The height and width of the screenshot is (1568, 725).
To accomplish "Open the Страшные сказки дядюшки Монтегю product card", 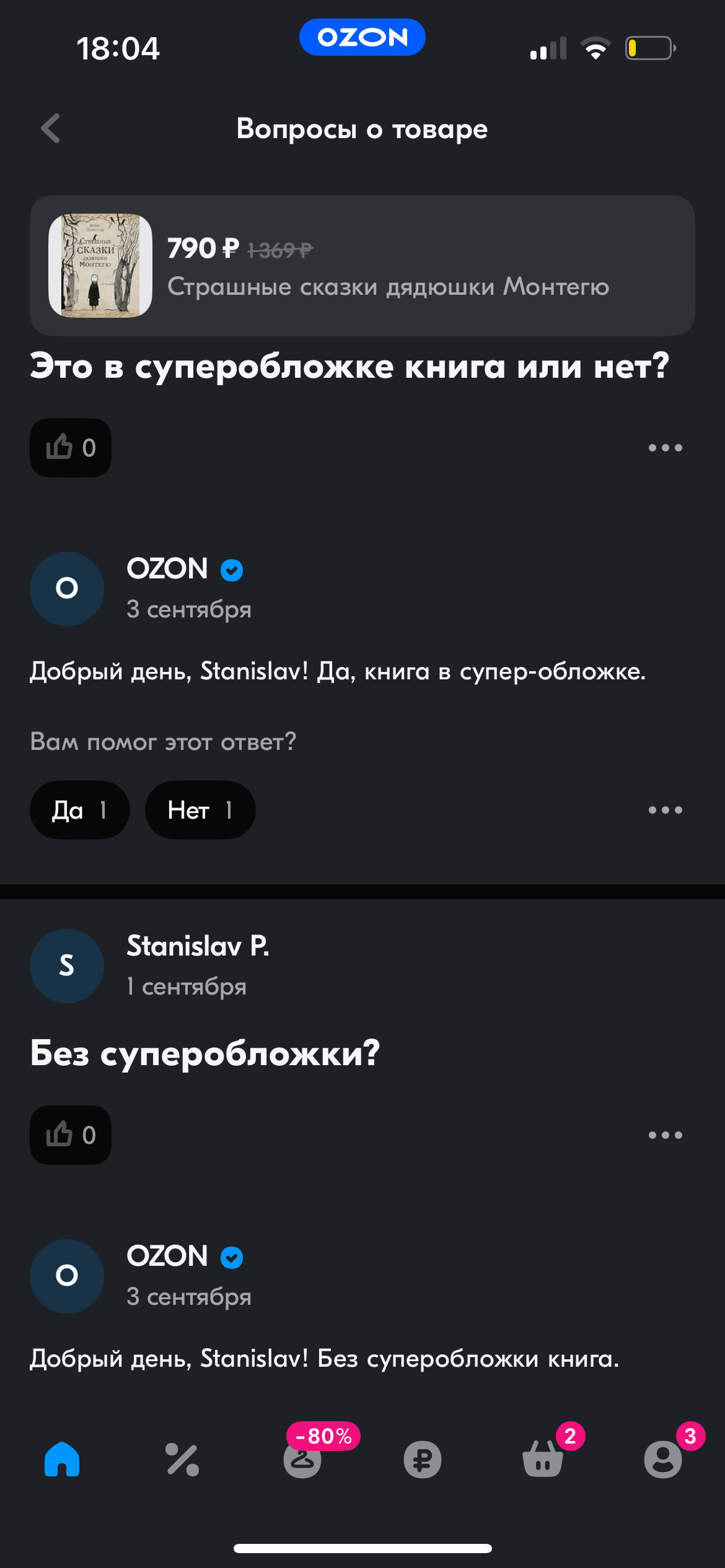I will [362, 266].
